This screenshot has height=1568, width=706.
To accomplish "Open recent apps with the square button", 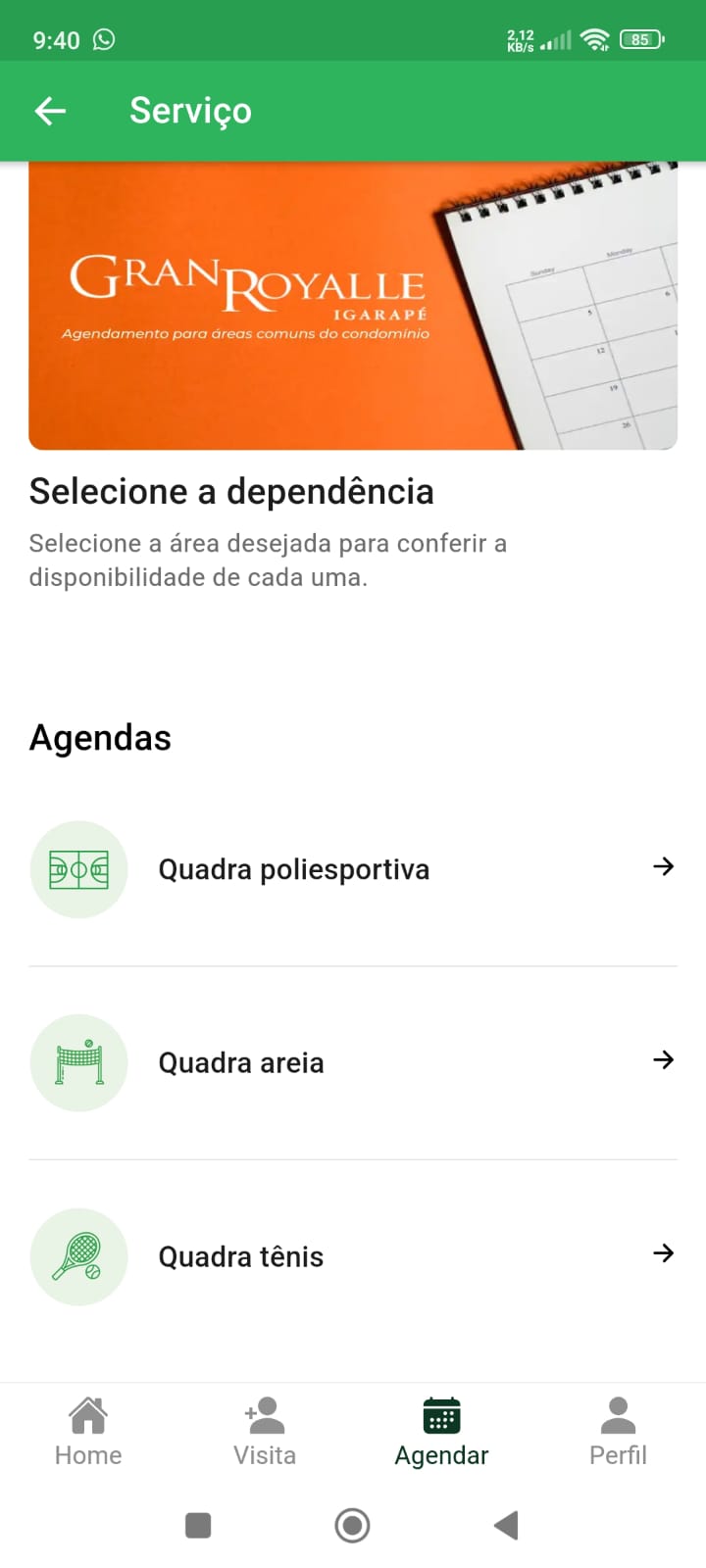I will click(x=198, y=1525).
